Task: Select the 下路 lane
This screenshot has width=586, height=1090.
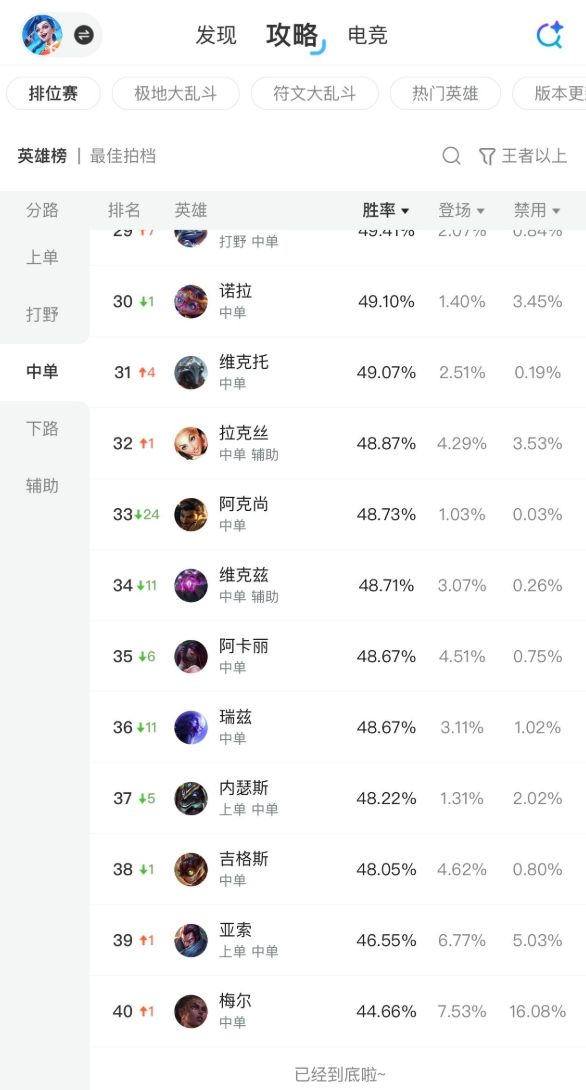Action: pos(42,428)
